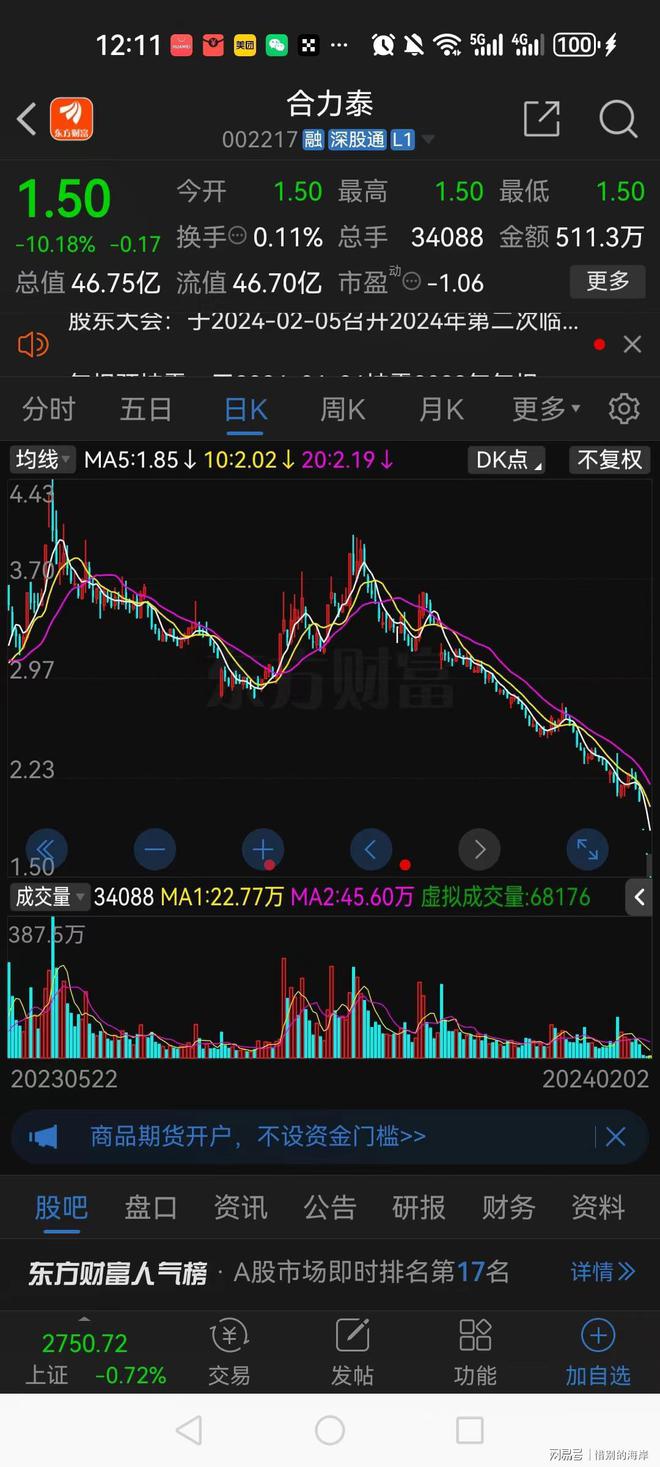Switch to the 分时 chart tab
660x1467 pixels.
[49, 409]
